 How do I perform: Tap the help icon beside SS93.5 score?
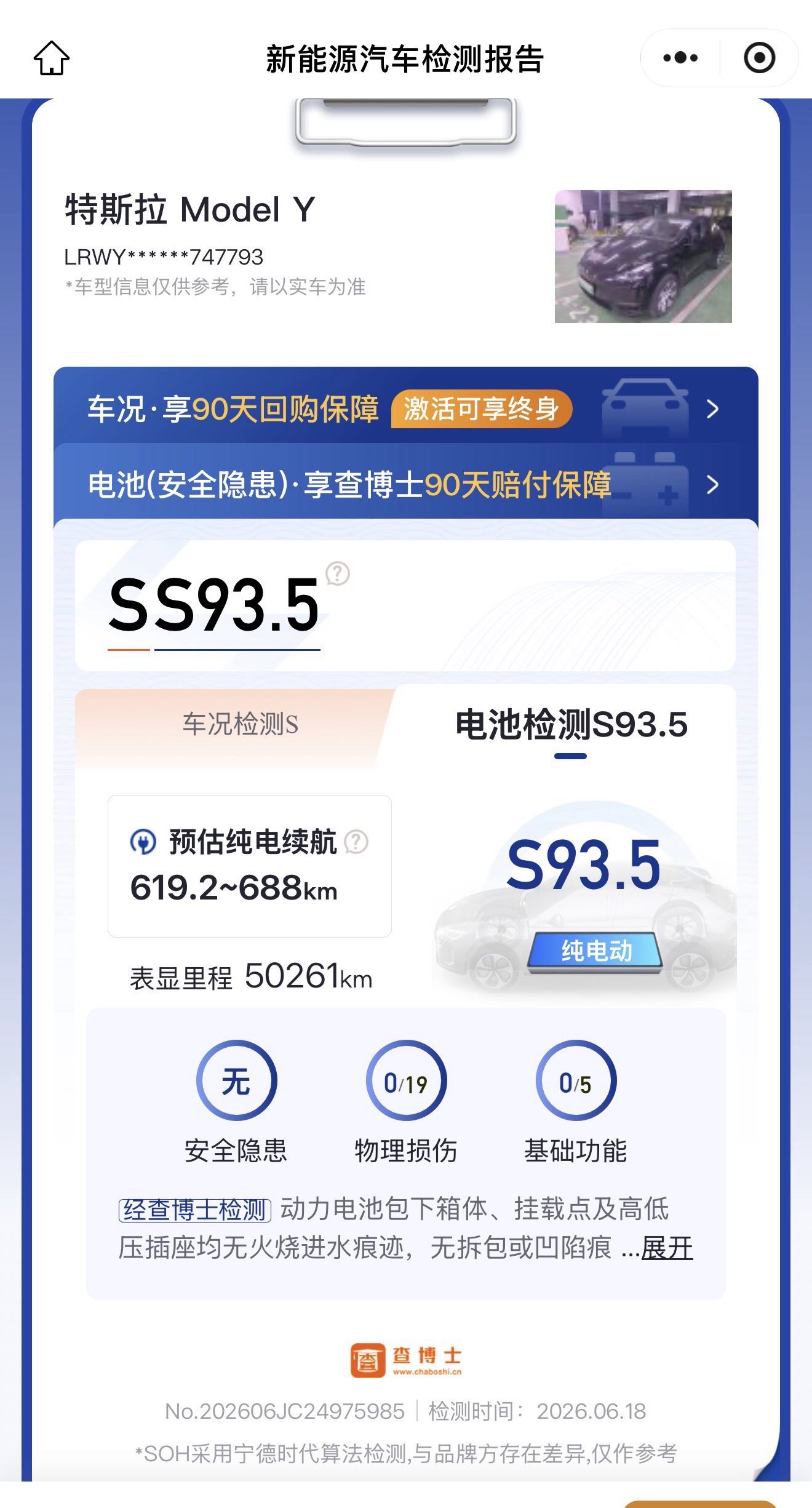pos(338,573)
